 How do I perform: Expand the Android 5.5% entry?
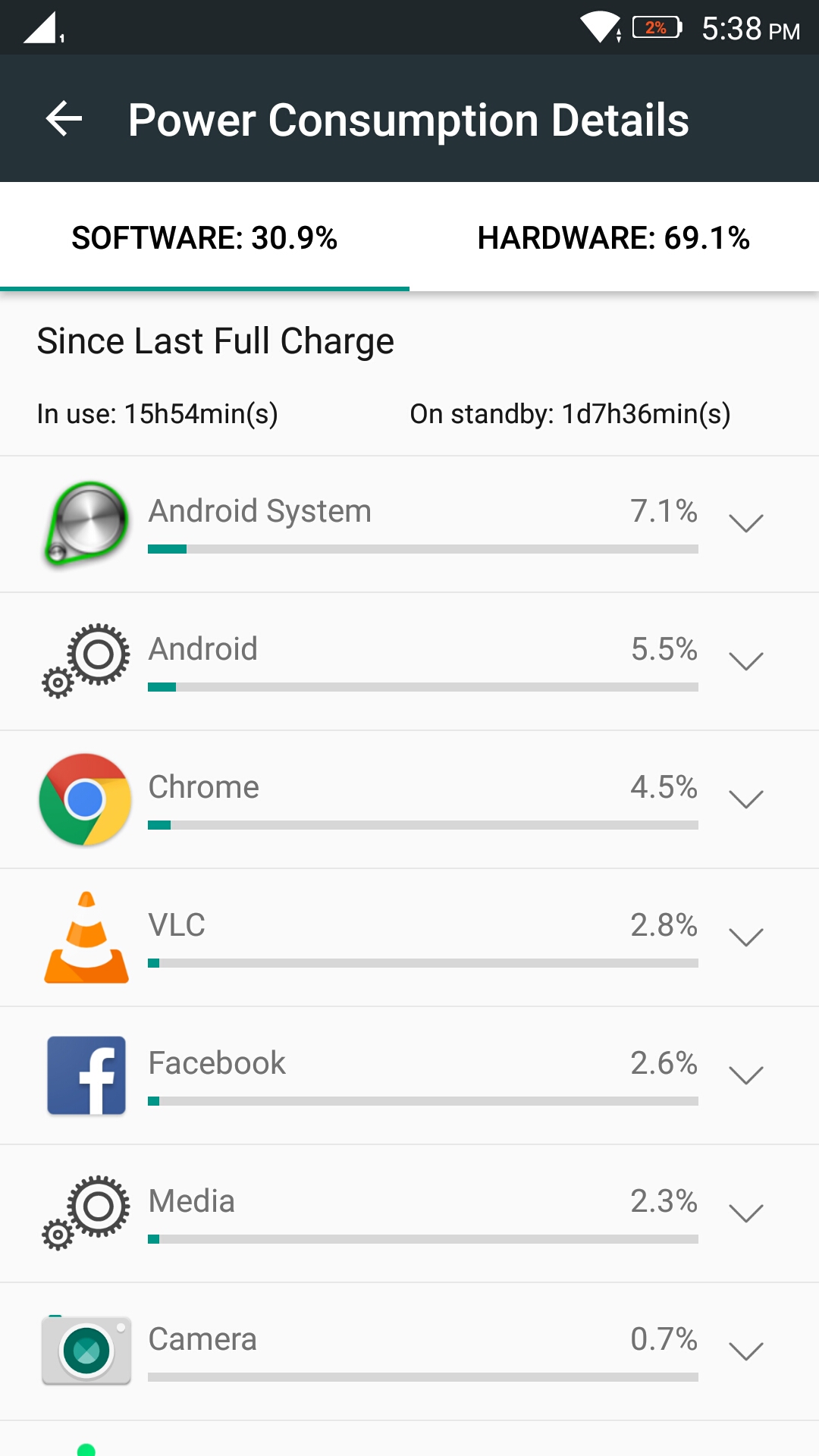click(745, 661)
